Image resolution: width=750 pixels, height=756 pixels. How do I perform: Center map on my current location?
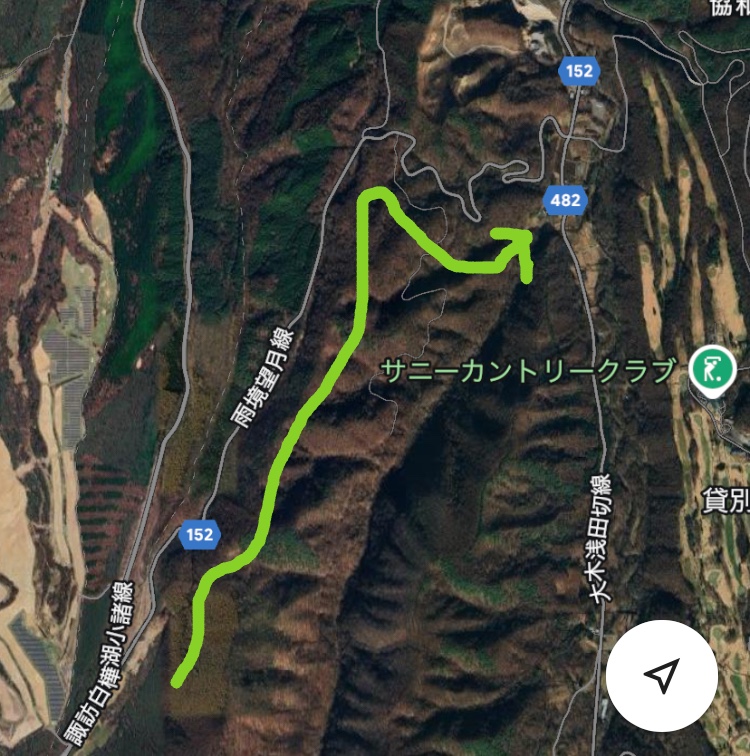[662, 677]
